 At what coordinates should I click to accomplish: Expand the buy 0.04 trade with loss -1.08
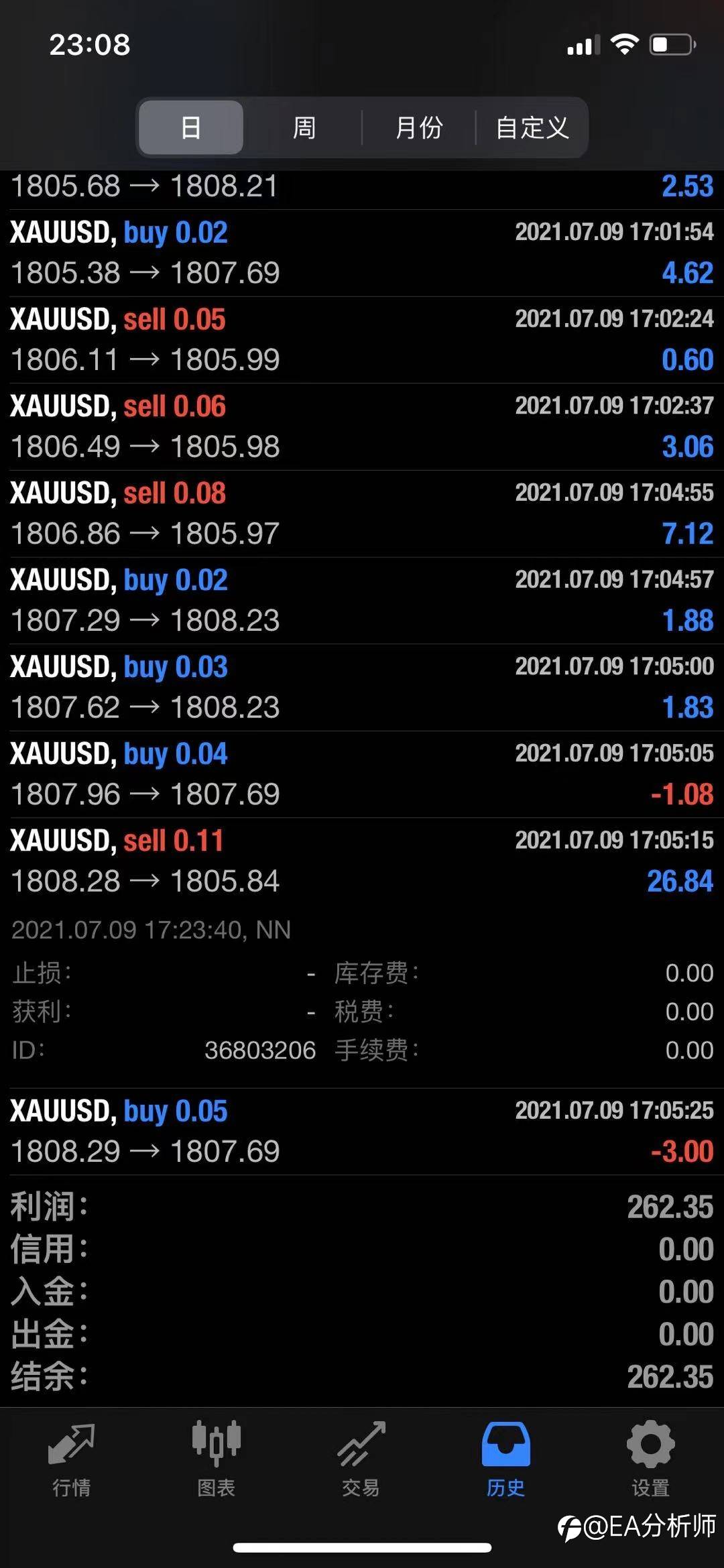[x=362, y=774]
